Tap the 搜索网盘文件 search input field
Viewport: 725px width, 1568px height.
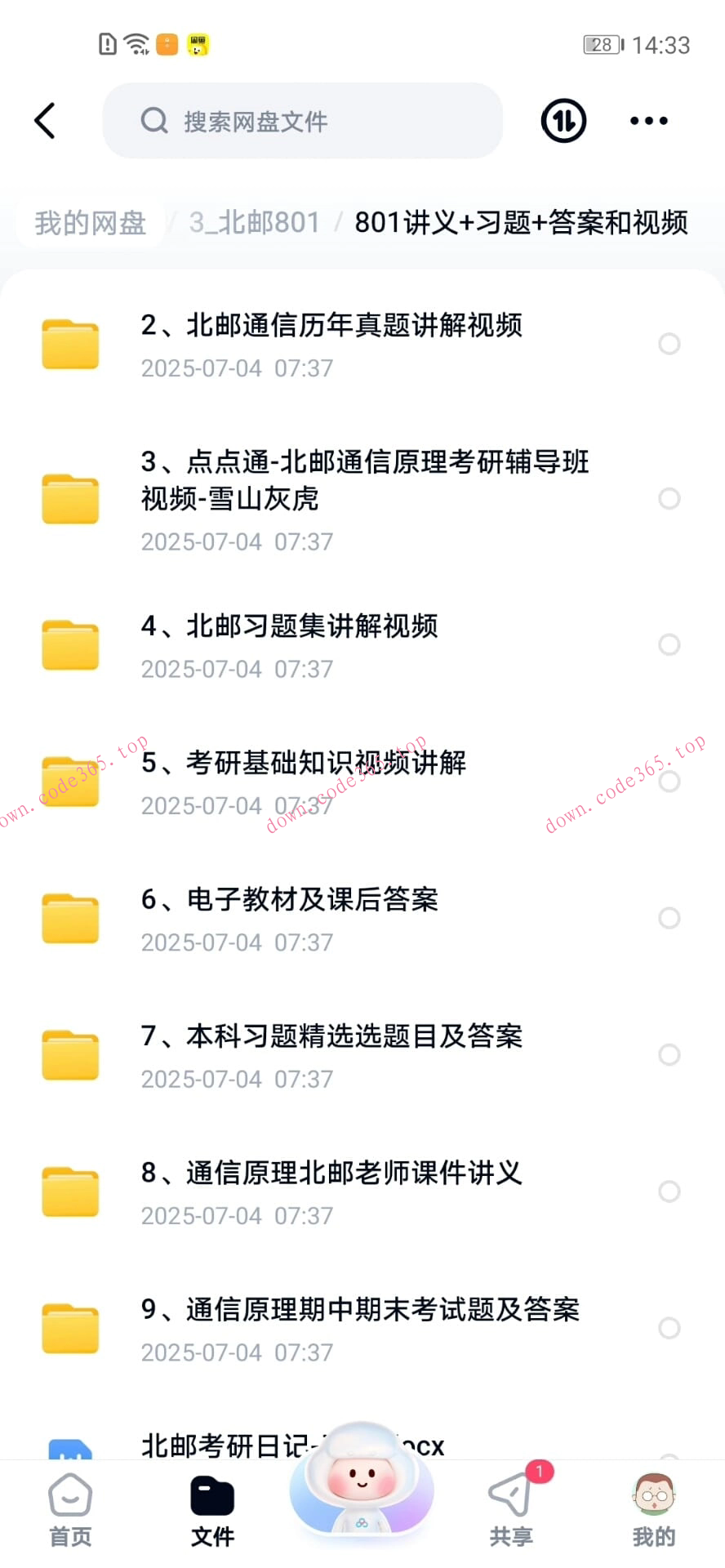point(302,121)
